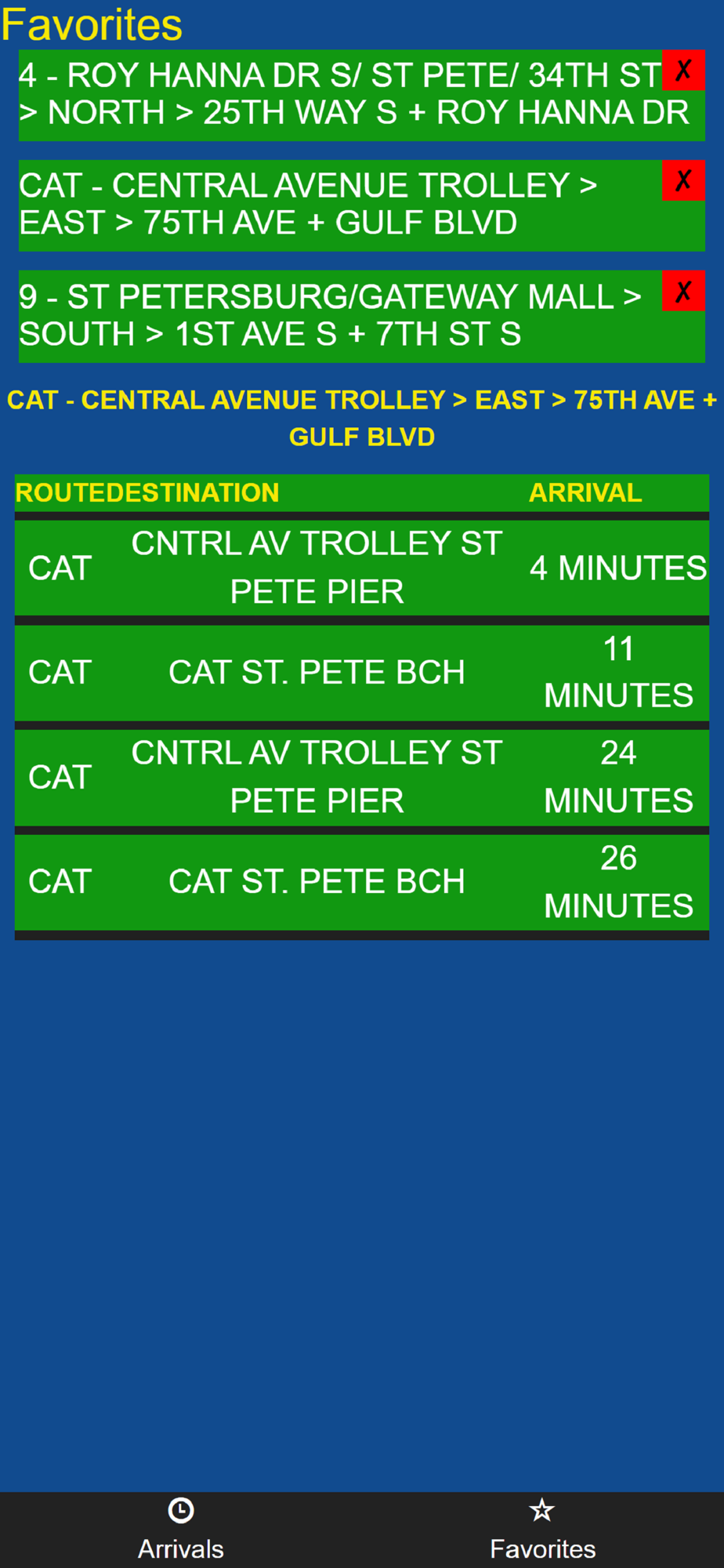Delete the CAT Central Avenue Trolley favorite
The width and height of the screenshot is (724, 1568).
click(683, 180)
